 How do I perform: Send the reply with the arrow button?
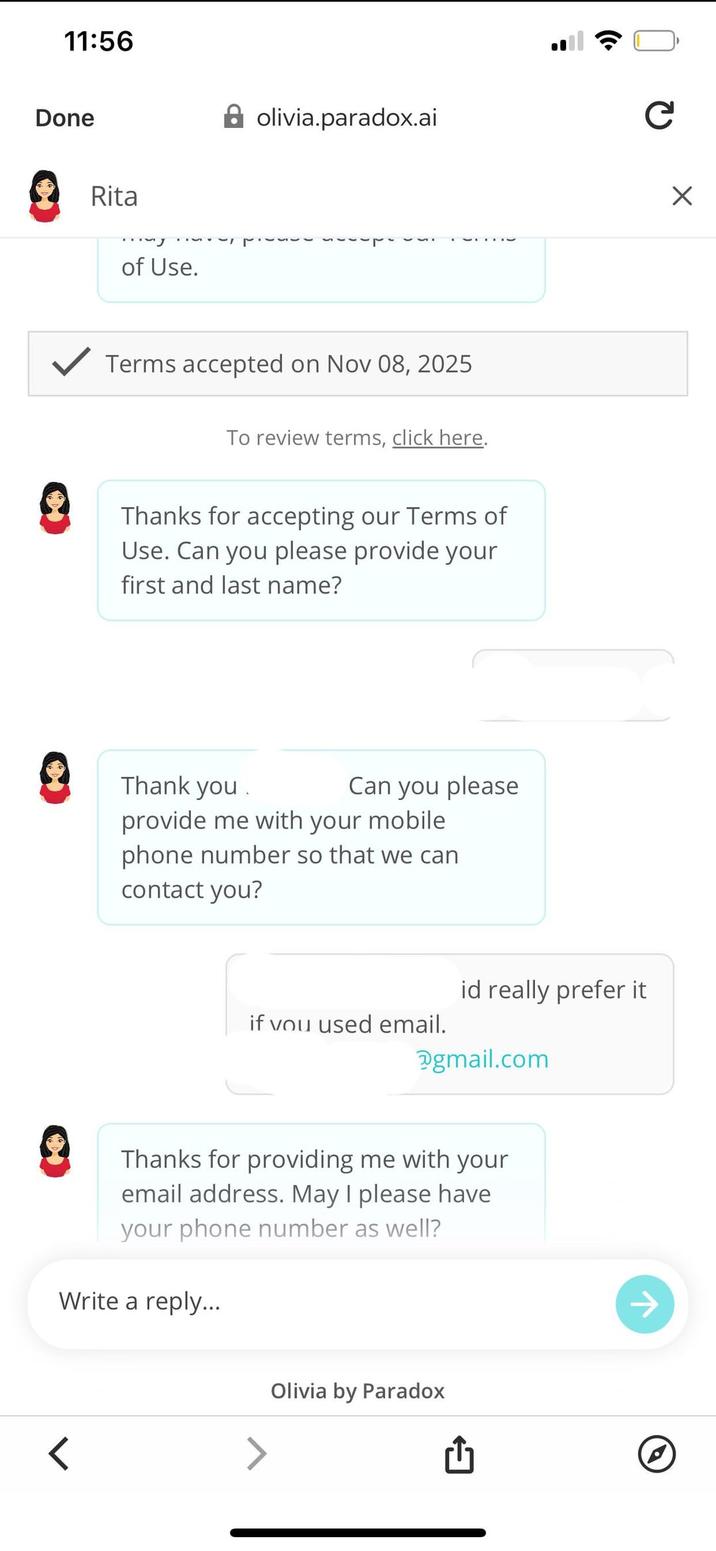(644, 1304)
